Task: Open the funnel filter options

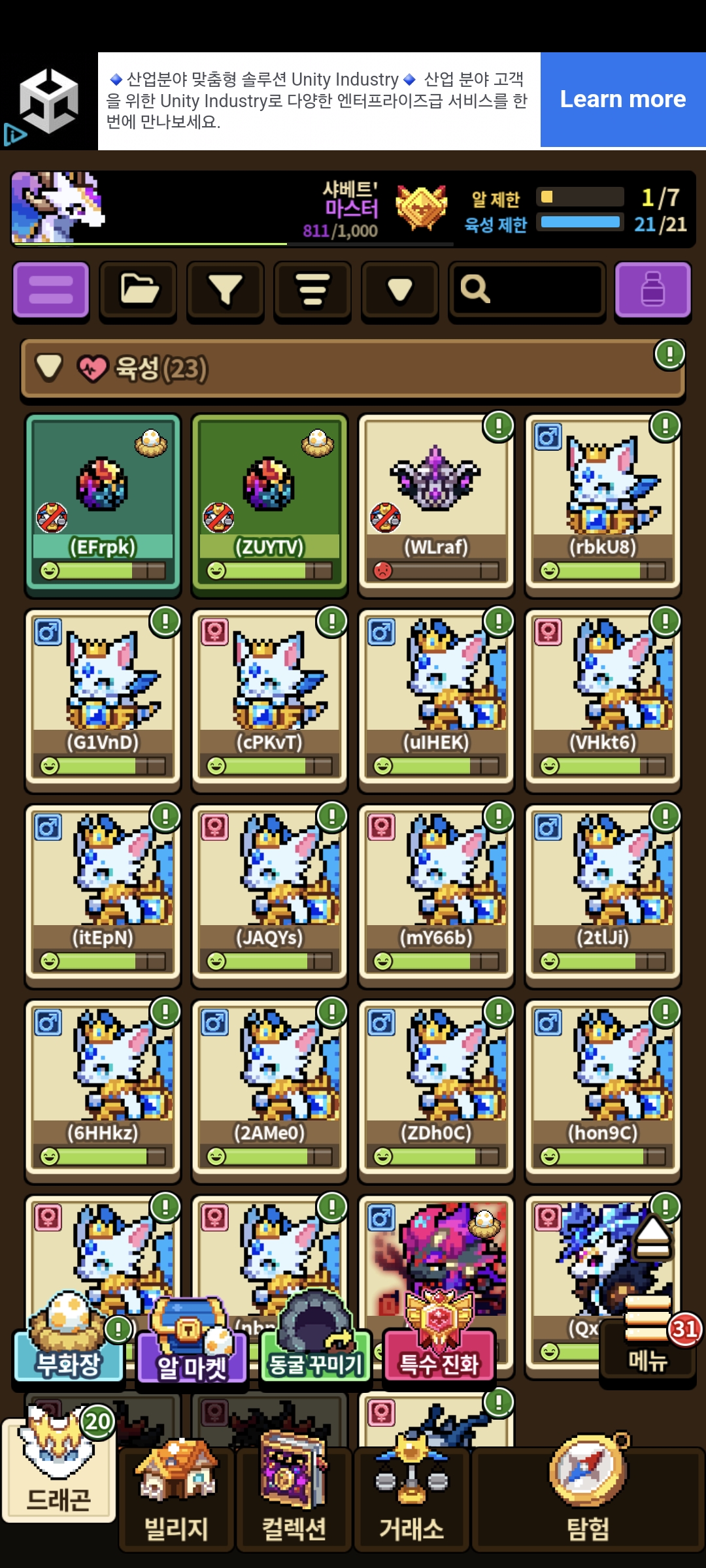Action: (225, 289)
